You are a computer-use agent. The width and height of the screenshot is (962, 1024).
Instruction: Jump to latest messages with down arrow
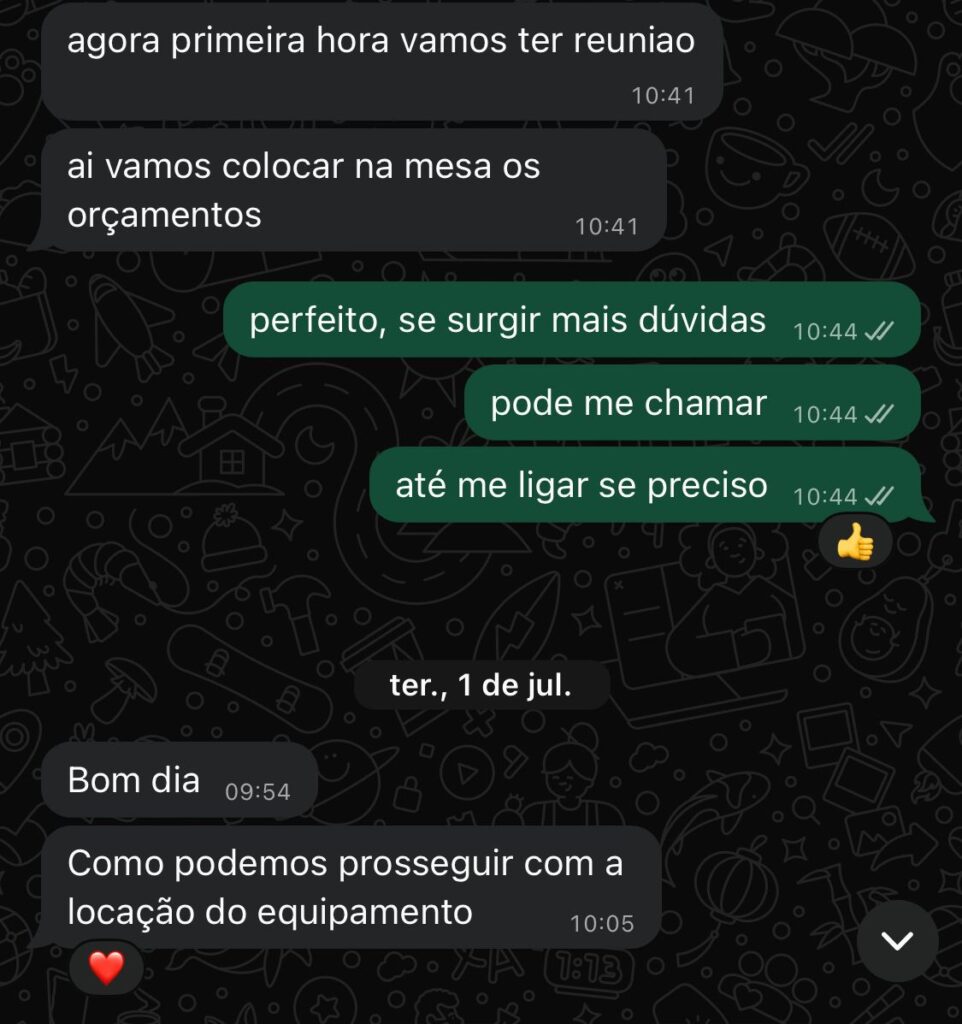[897, 941]
